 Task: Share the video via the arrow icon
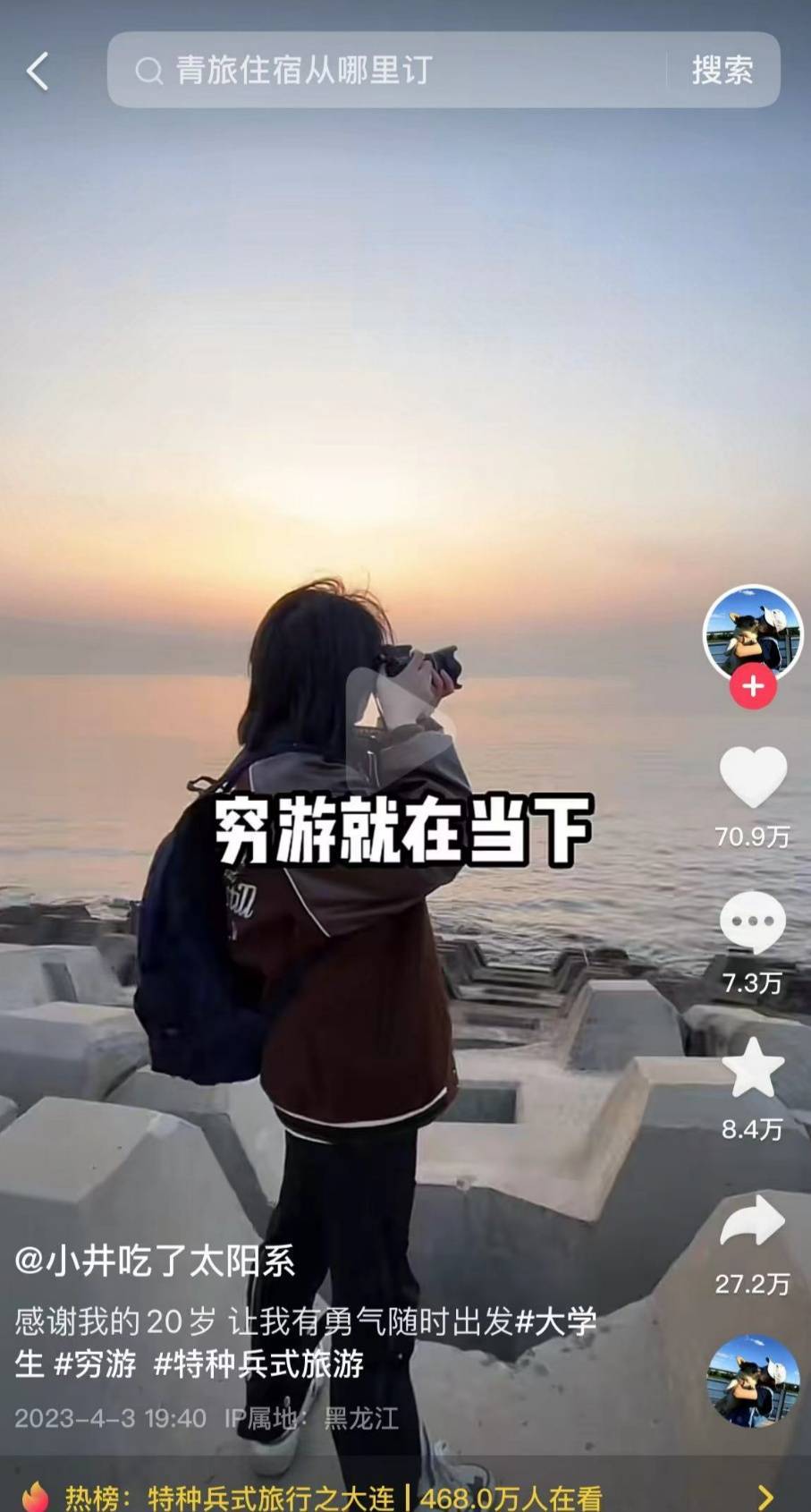coord(753,1222)
